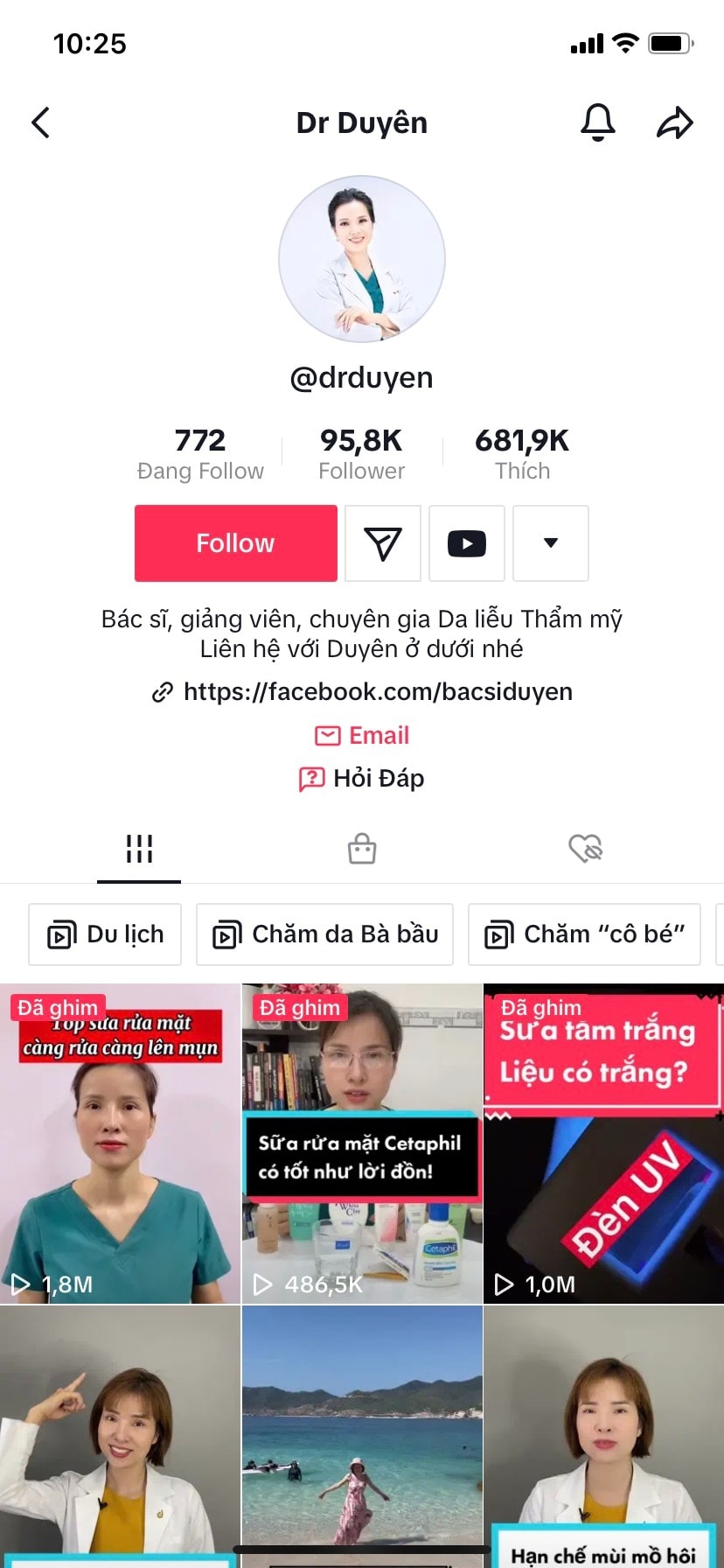Switch to the shop bag tab
This screenshot has height=1568, width=724.
pyautogui.click(x=362, y=849)
